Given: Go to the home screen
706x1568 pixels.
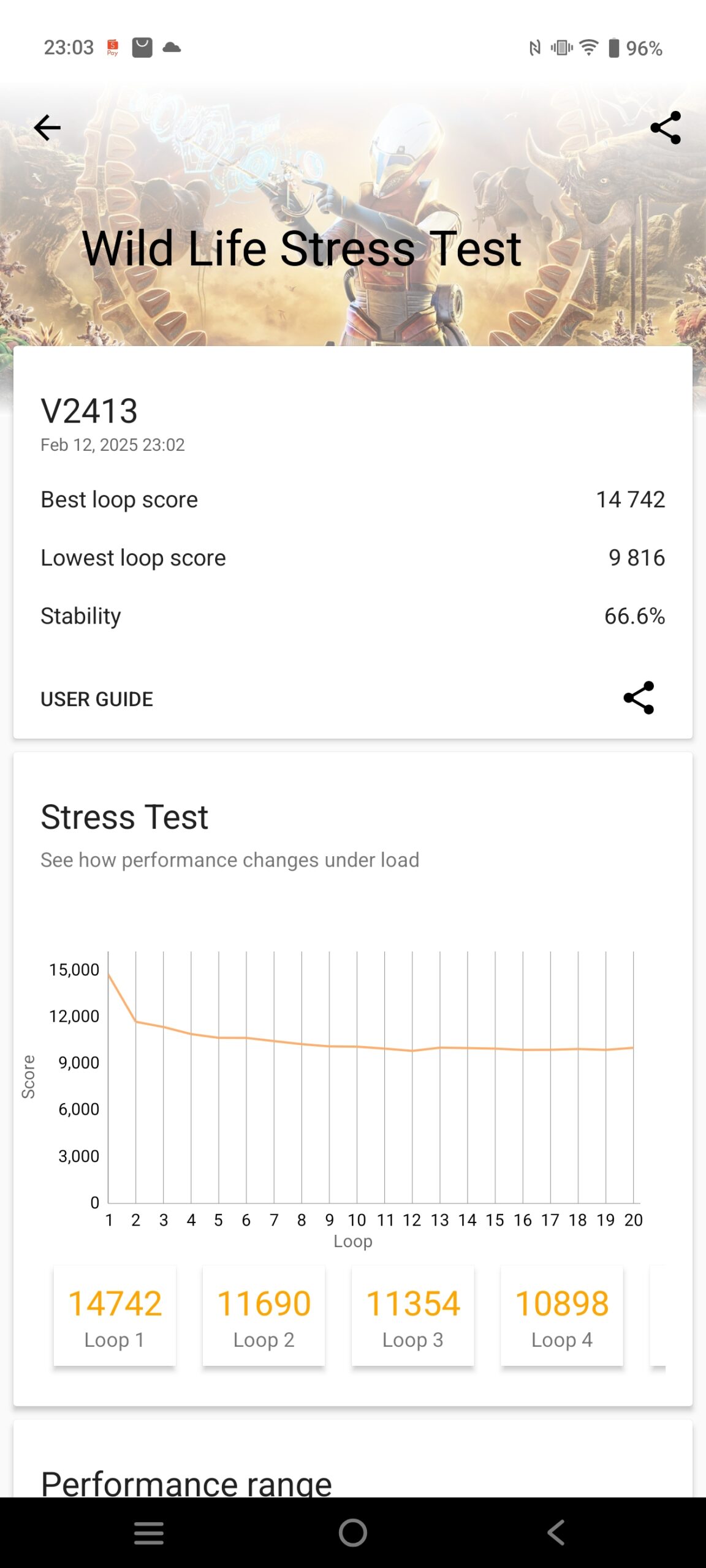Looking at the screenshot, I should tap(353, 1533).
